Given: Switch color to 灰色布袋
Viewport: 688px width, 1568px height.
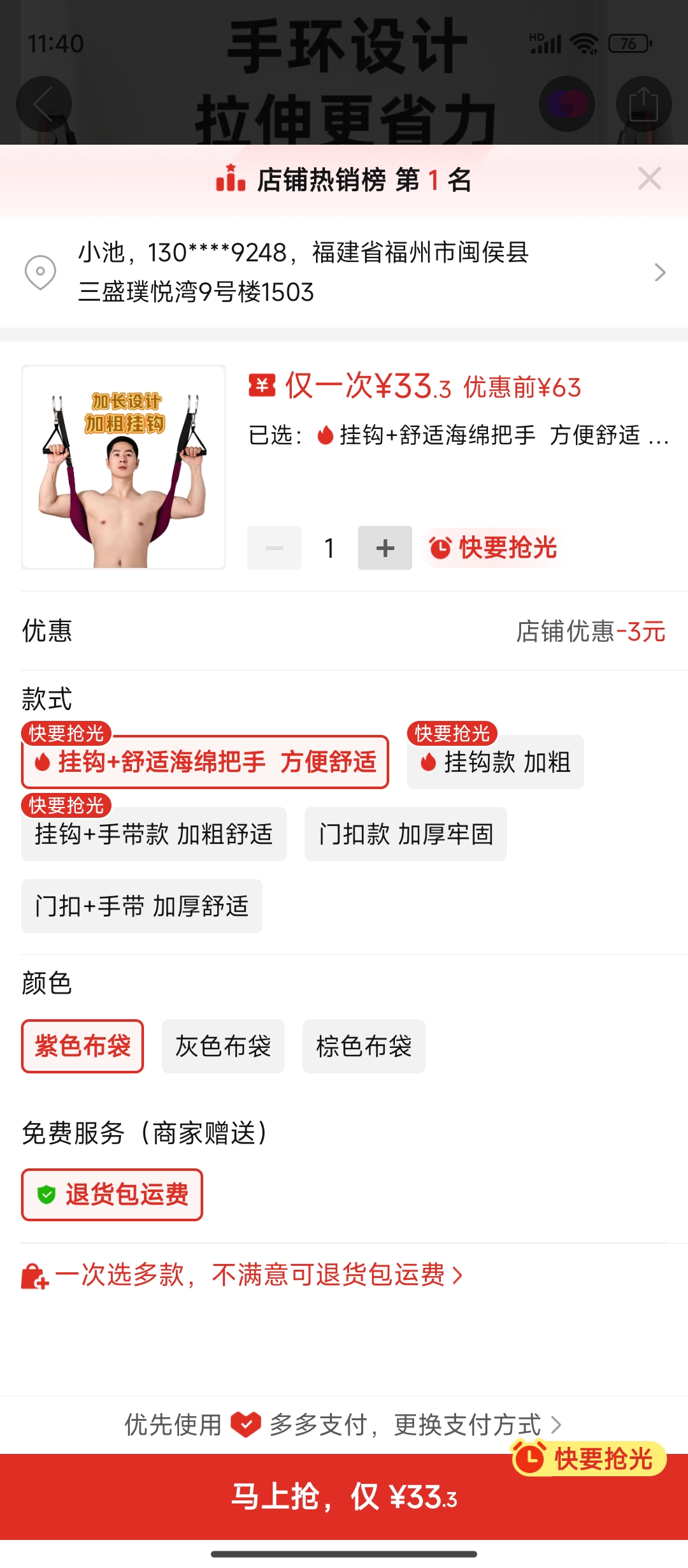Looking at the screenshot, I should tap(223, 1047).
